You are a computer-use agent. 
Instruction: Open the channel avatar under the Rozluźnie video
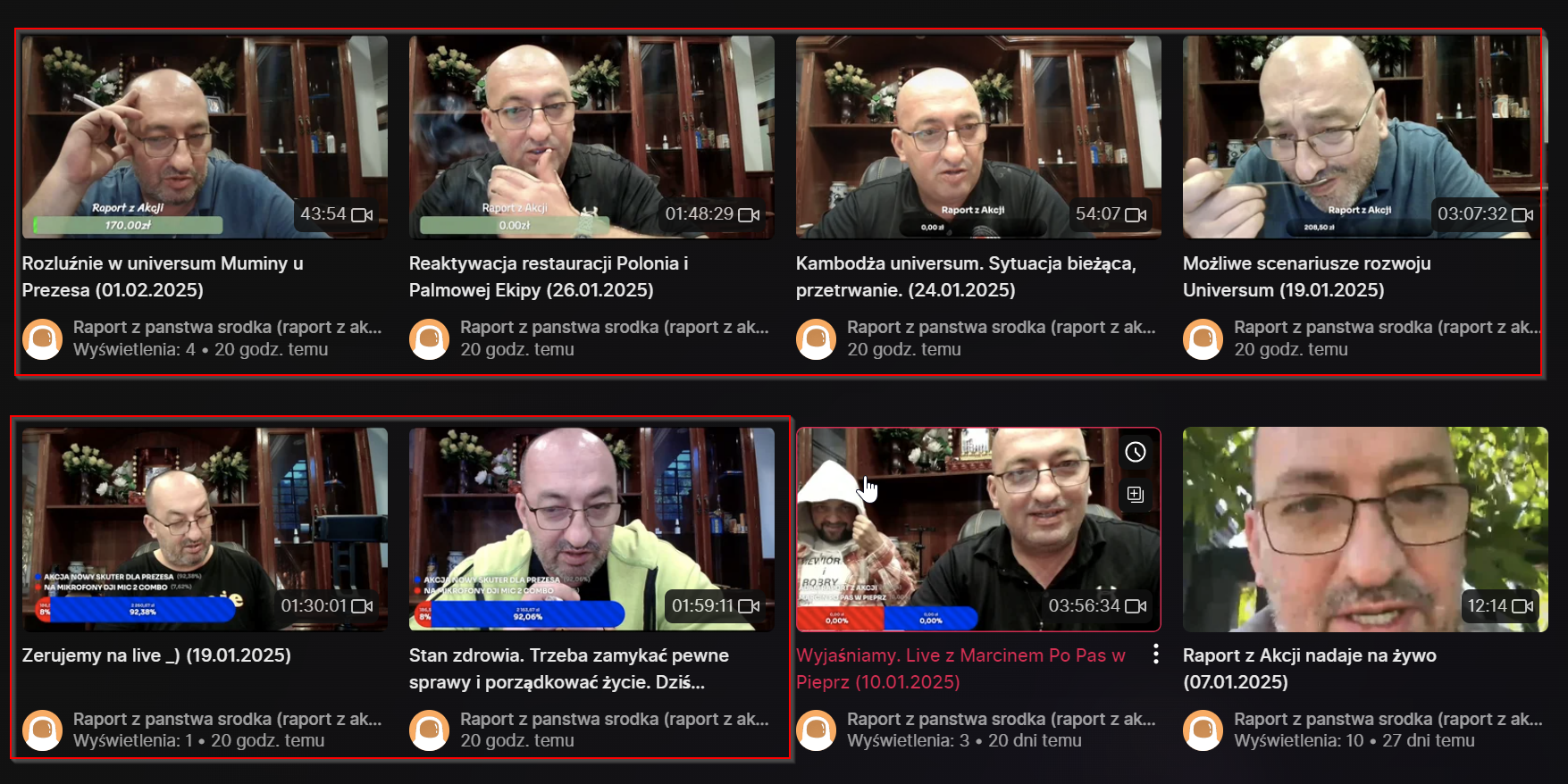(x=42, y=339)
